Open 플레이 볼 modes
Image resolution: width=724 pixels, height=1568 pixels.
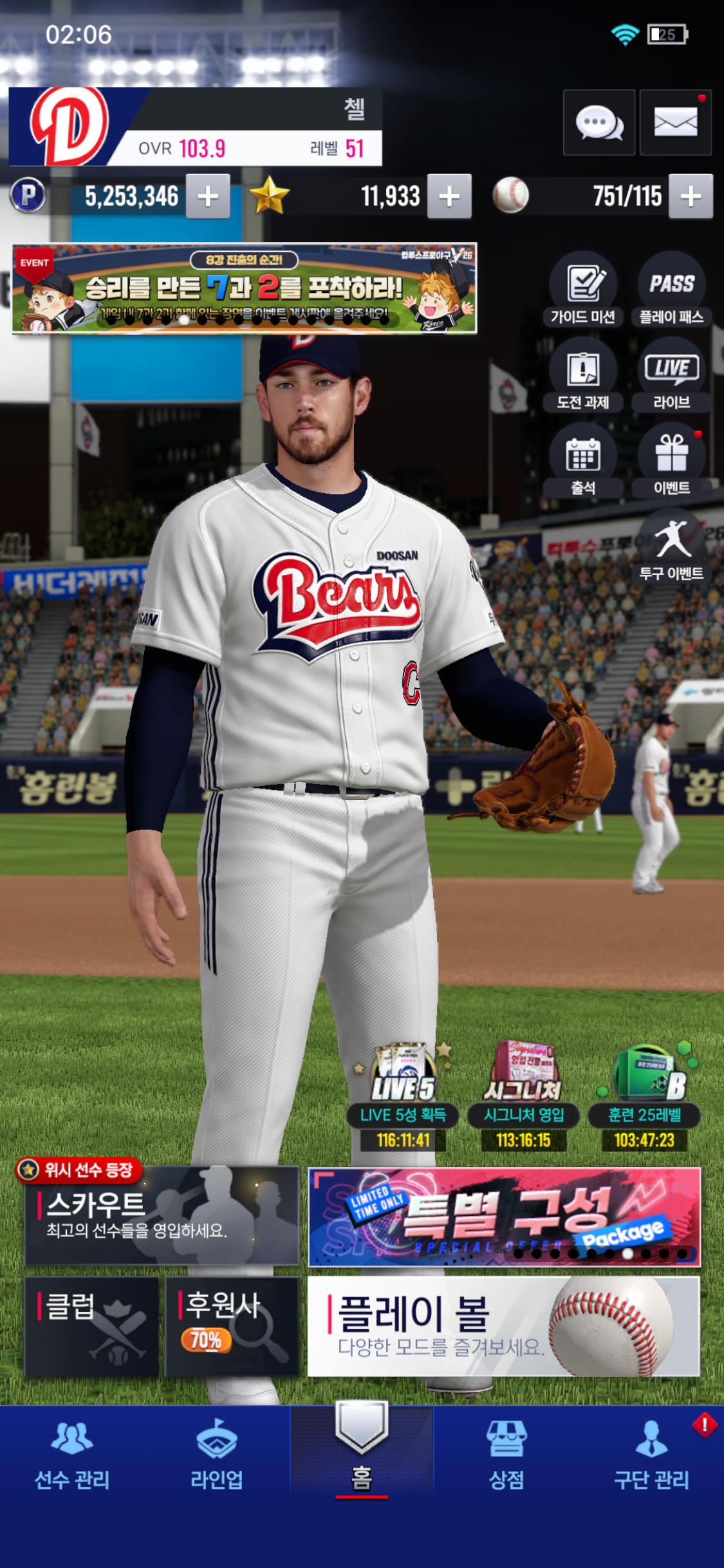click(503, 1326)
